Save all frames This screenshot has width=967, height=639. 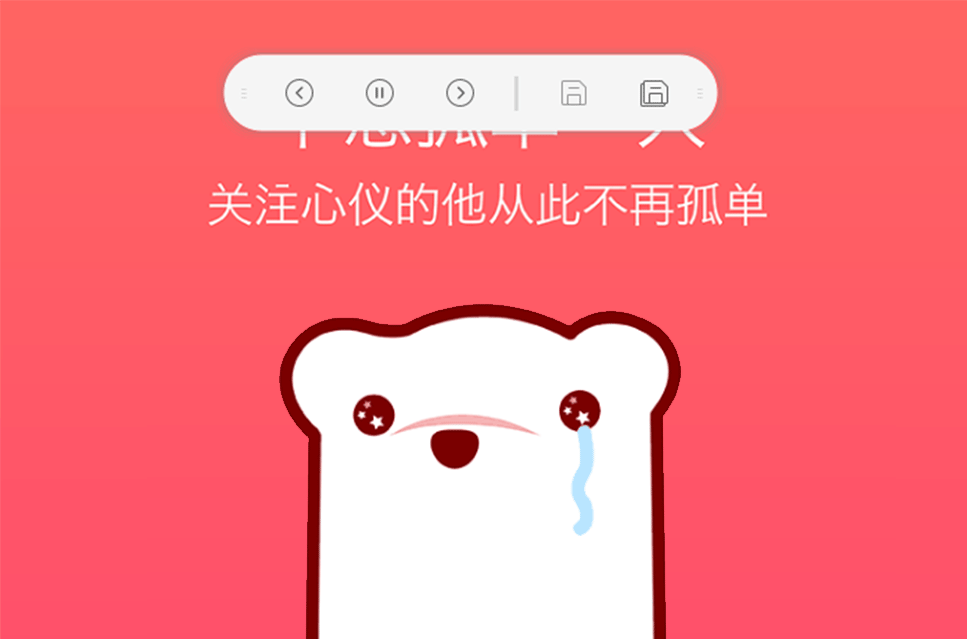click(653, 93)
